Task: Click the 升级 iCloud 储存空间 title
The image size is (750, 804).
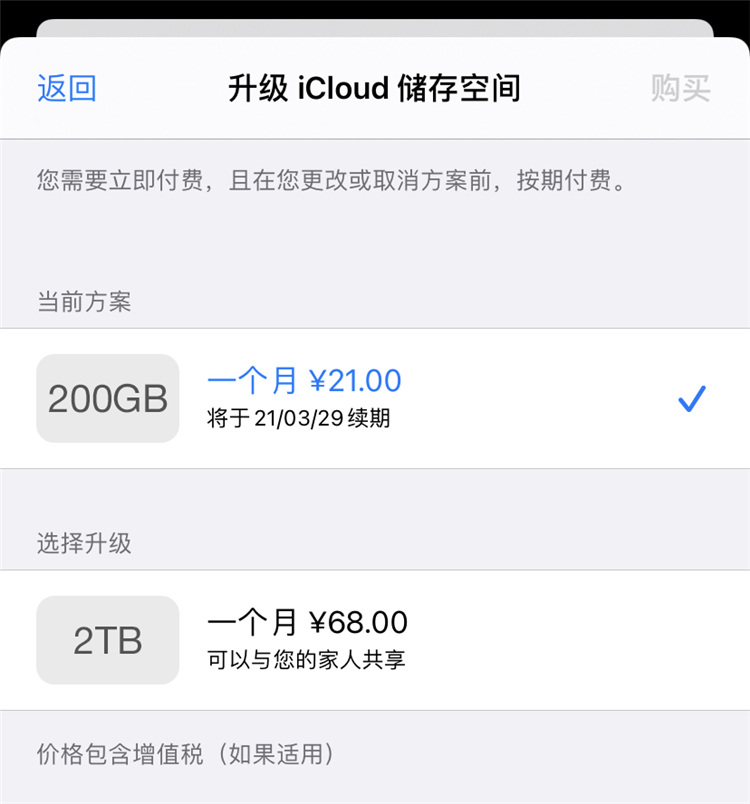Action: click(375, 88)
